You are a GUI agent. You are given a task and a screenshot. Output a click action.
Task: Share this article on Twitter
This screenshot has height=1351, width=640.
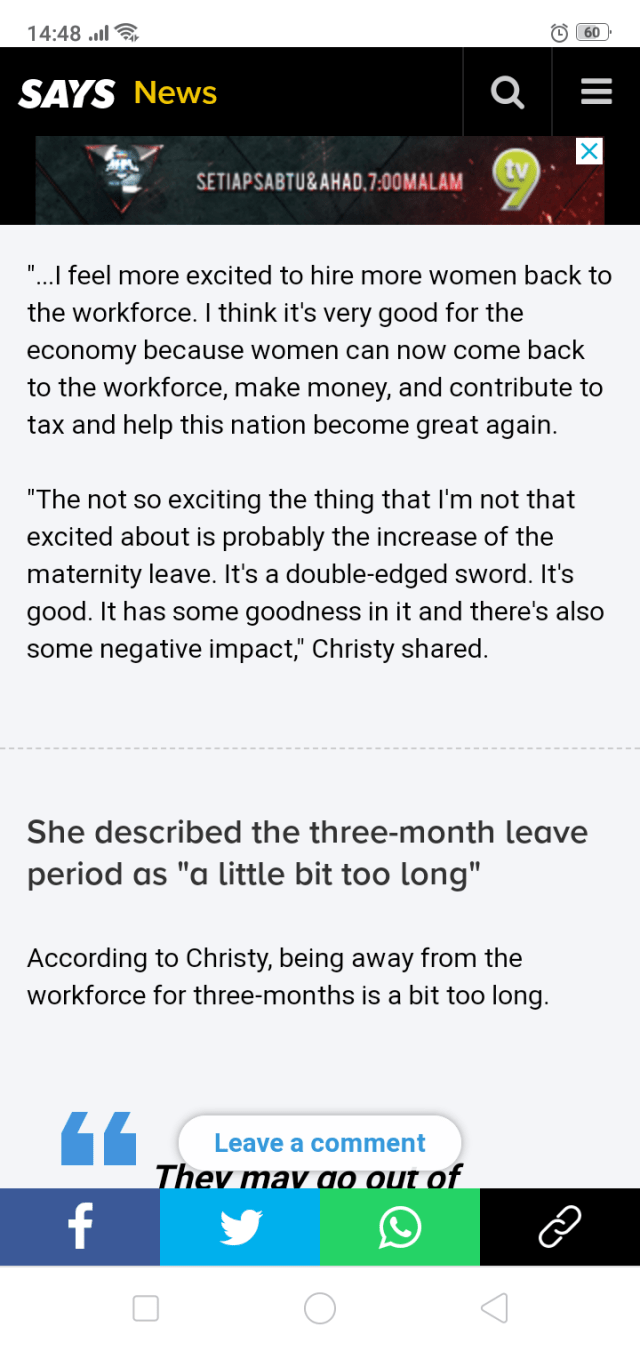[240, 1227]
